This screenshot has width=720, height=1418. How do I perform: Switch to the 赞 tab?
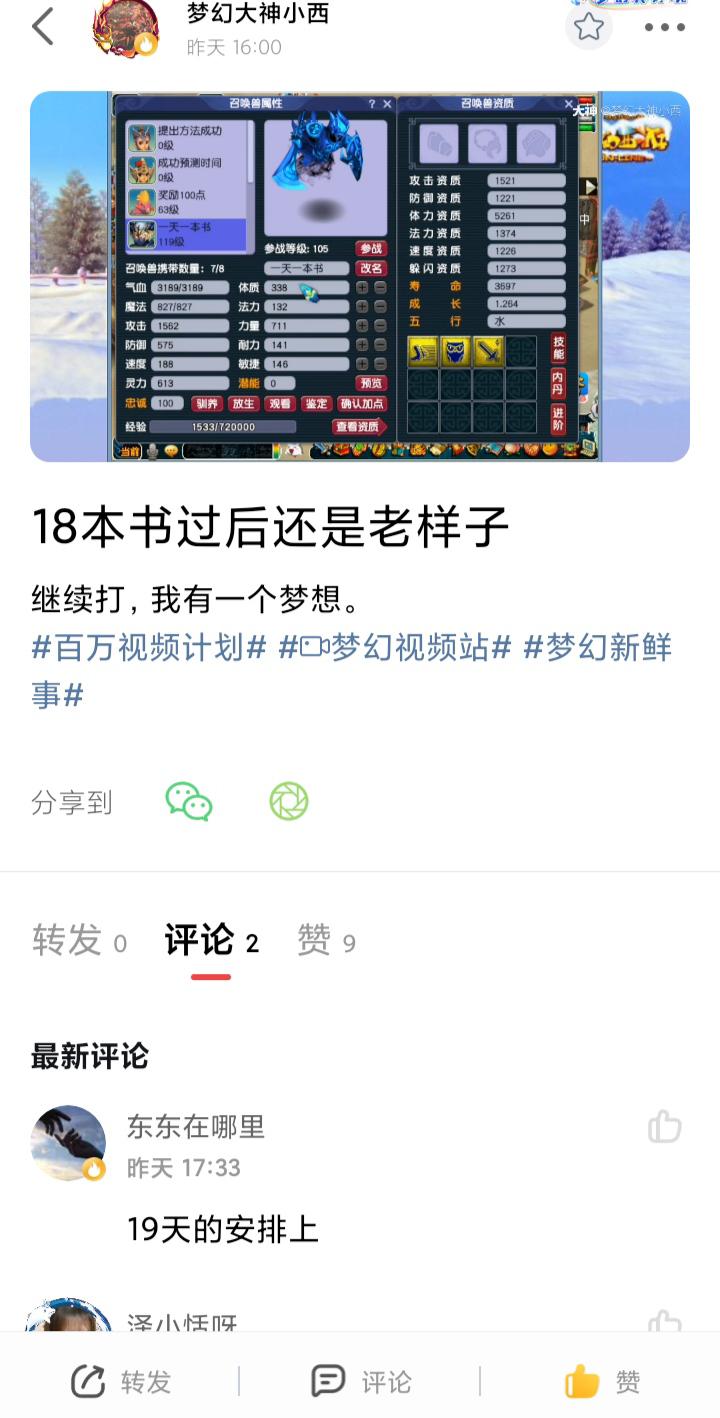(x=326, y=941)
